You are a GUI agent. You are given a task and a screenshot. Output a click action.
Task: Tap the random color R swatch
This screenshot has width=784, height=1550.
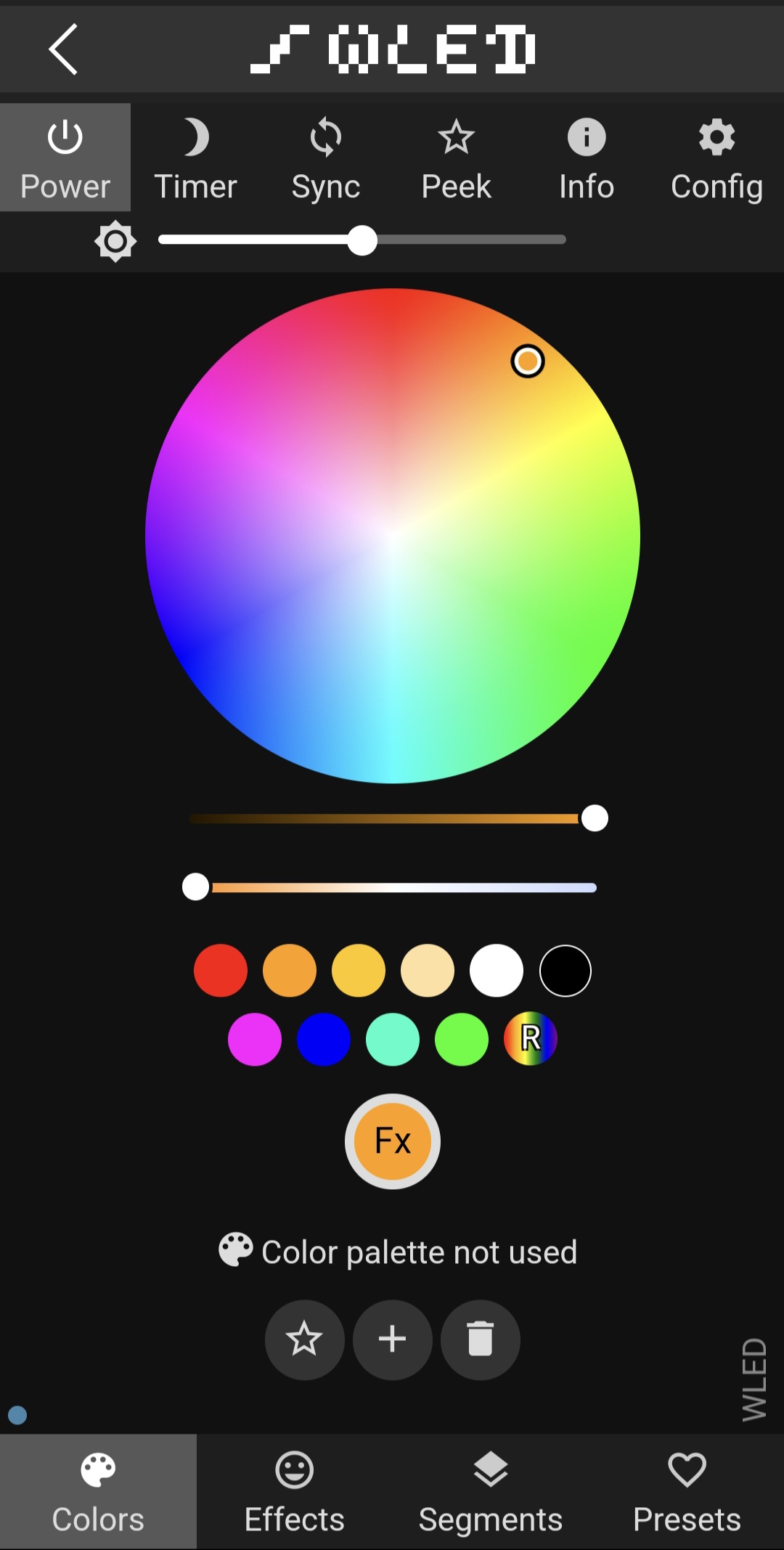pos(531,1040)
